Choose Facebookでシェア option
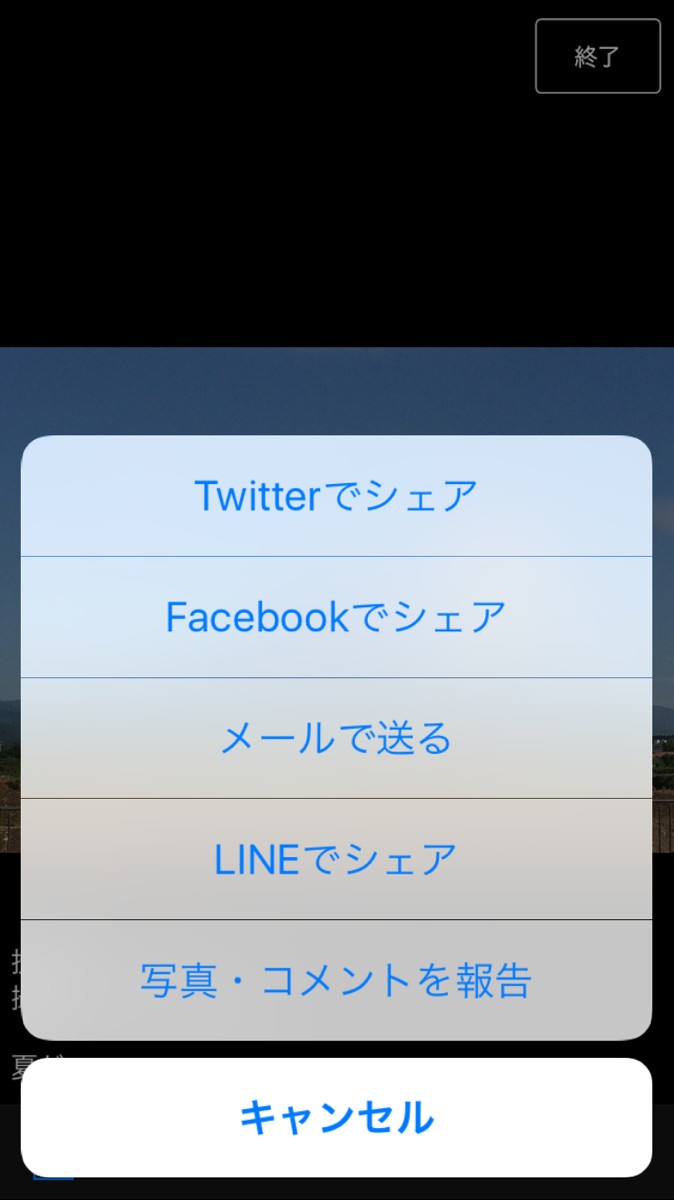Image resolution: width=674 pixels, height=1200 pixels. (336, 617)
